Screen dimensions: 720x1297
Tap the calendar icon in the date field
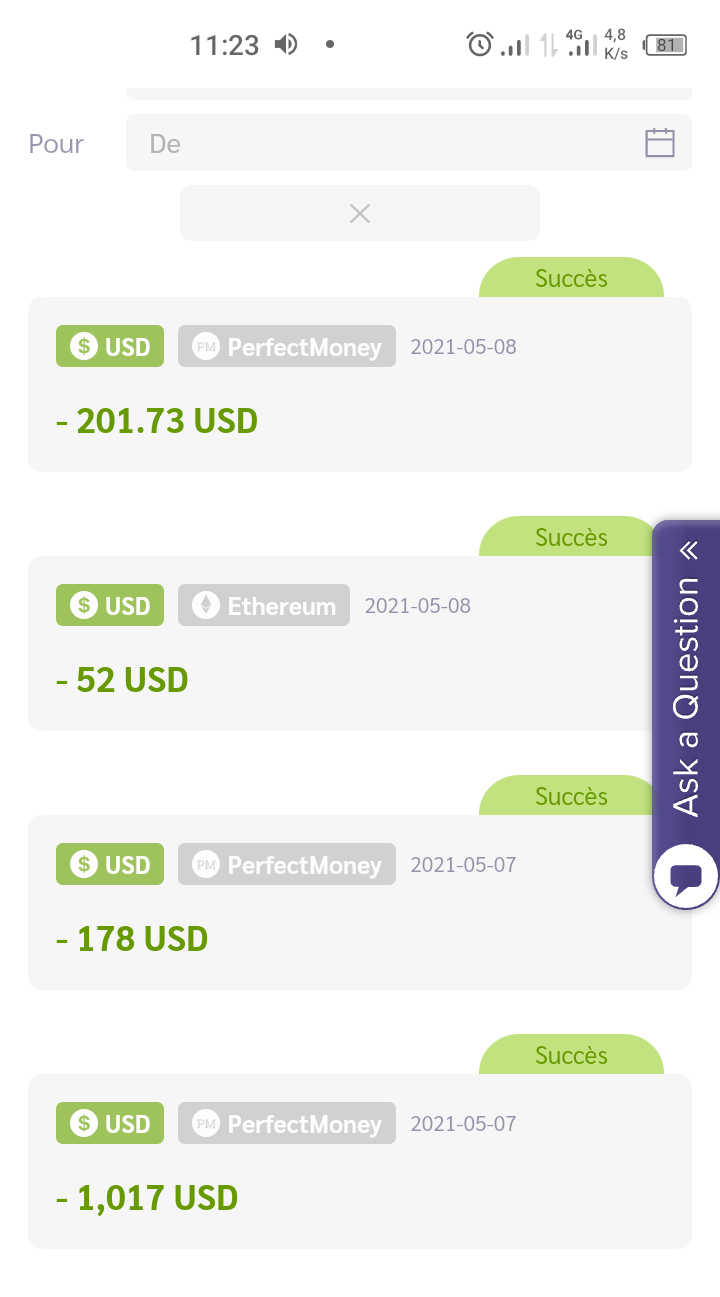click(x=660, y=143)
